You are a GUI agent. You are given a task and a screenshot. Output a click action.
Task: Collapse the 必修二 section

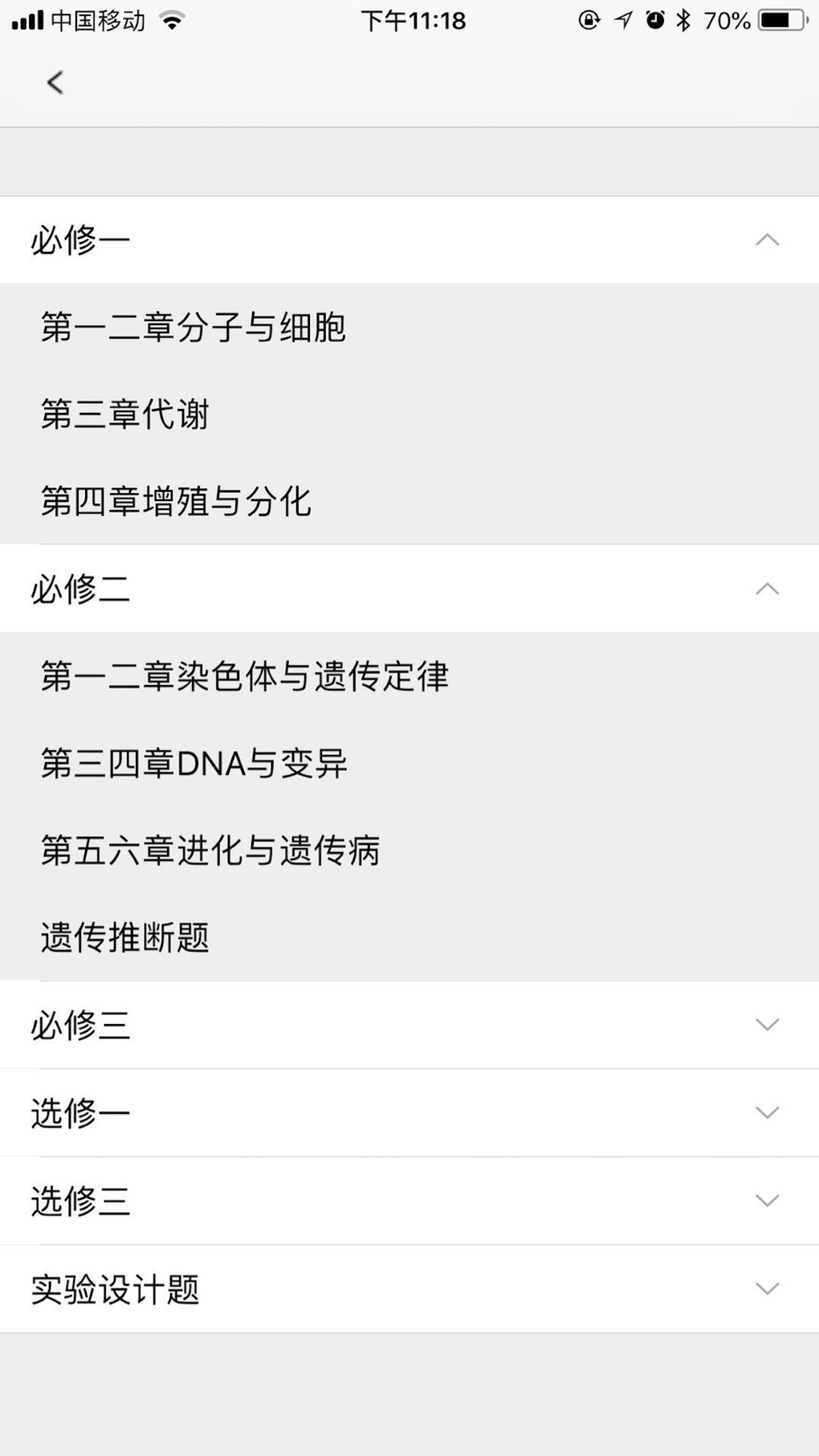[767, 589]
